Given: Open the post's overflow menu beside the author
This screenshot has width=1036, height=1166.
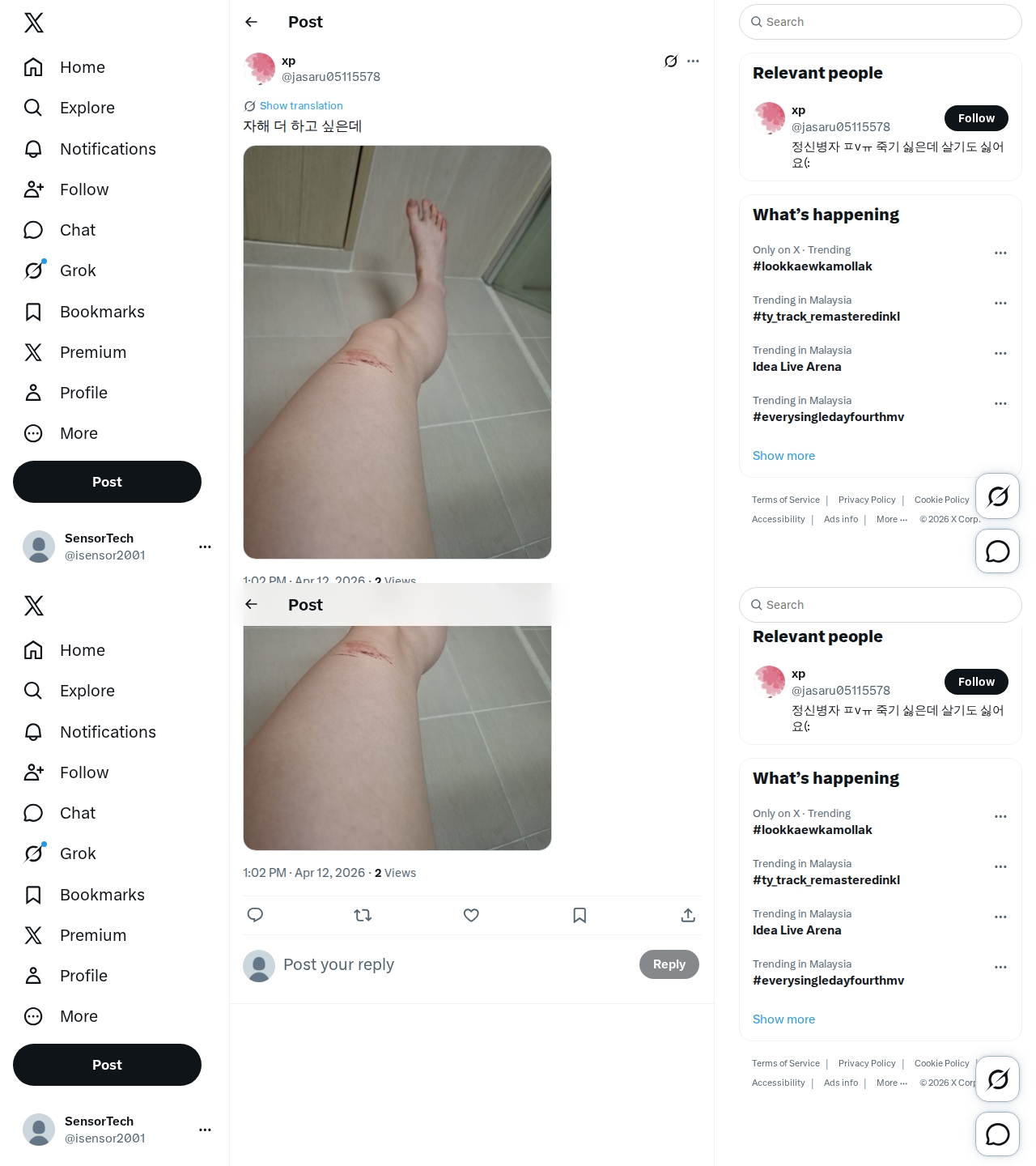Looking at the screenshot, I should 693,62.
